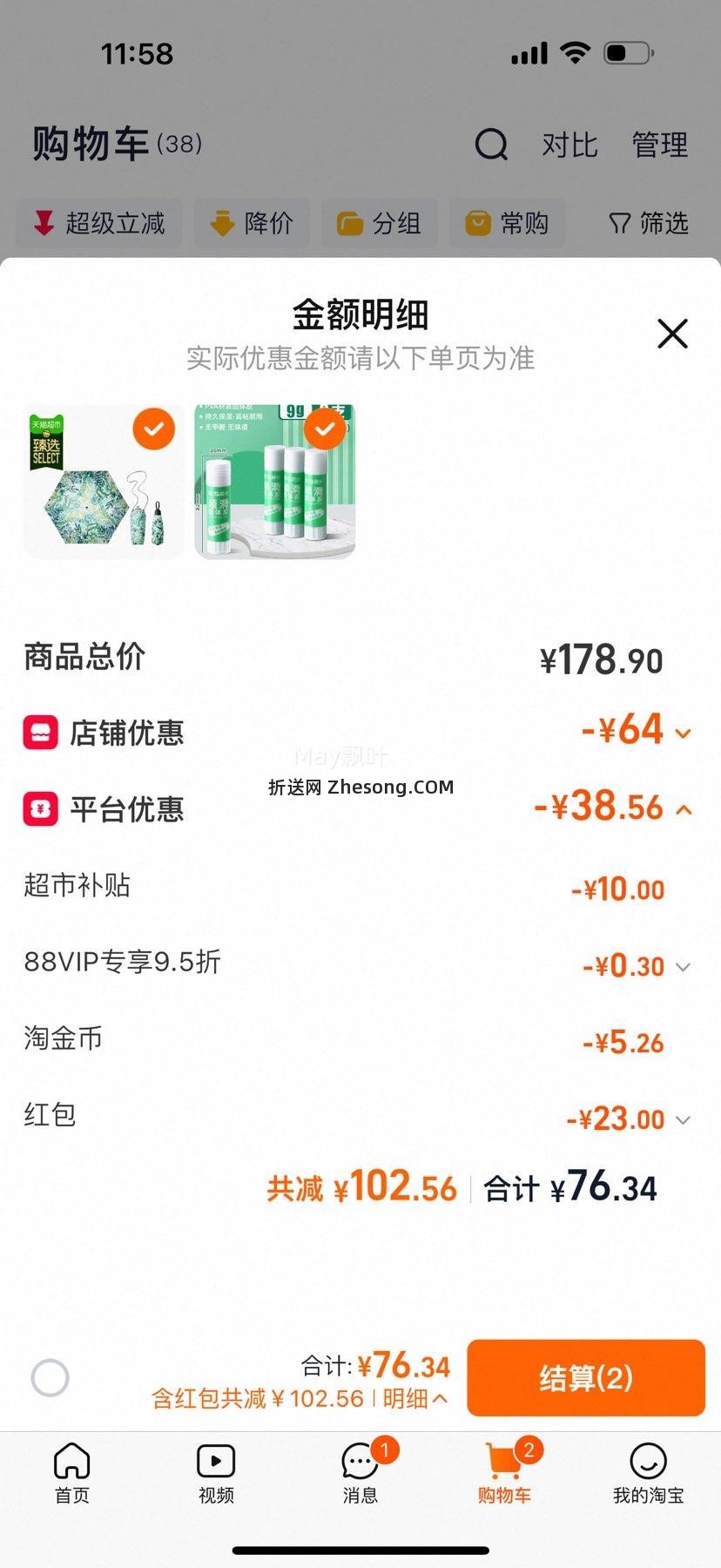Uncheck the glue stick product selection
Image resolution: width=721 pixels, height=1568 pixels.
tap(324, 429)
